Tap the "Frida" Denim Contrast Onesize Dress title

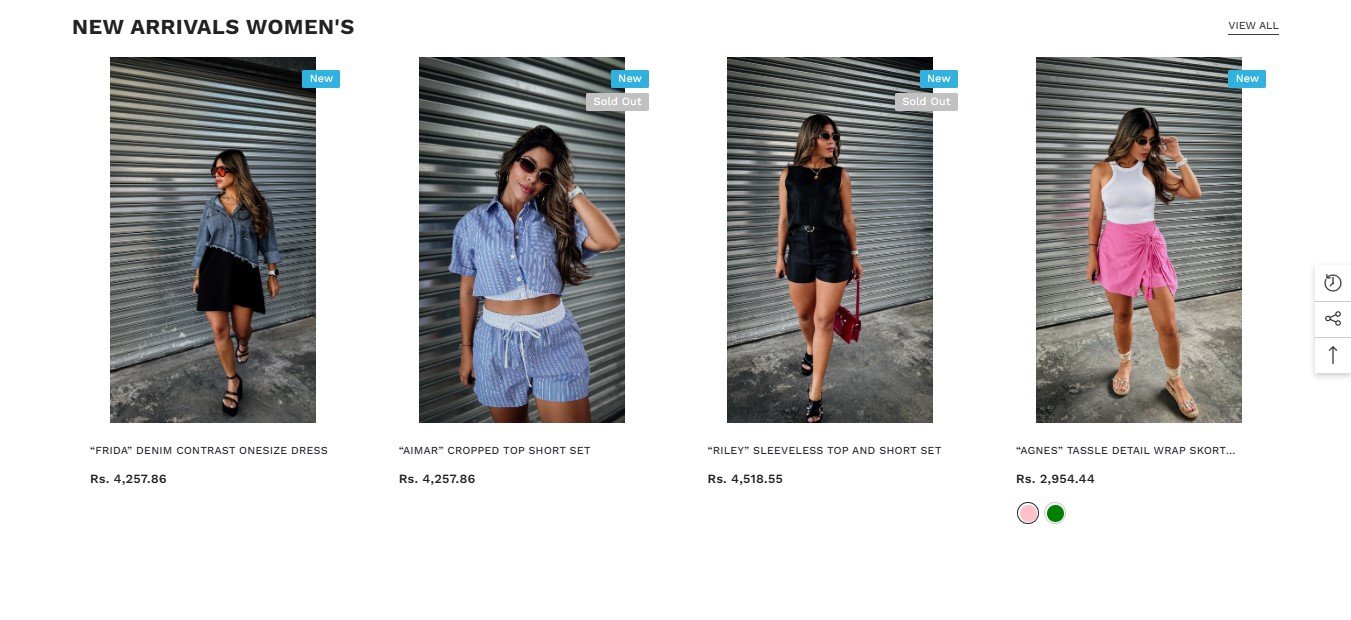[208, 451]
